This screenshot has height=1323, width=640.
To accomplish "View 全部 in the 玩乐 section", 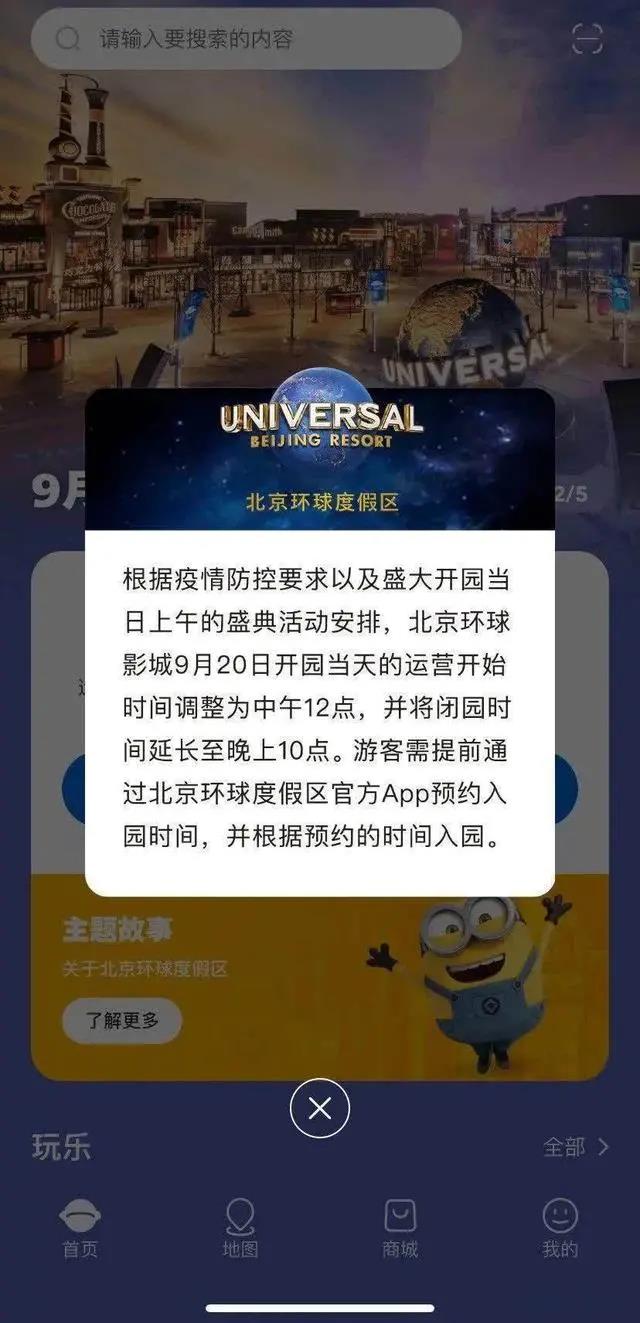I will click(x=575, y=1147).
